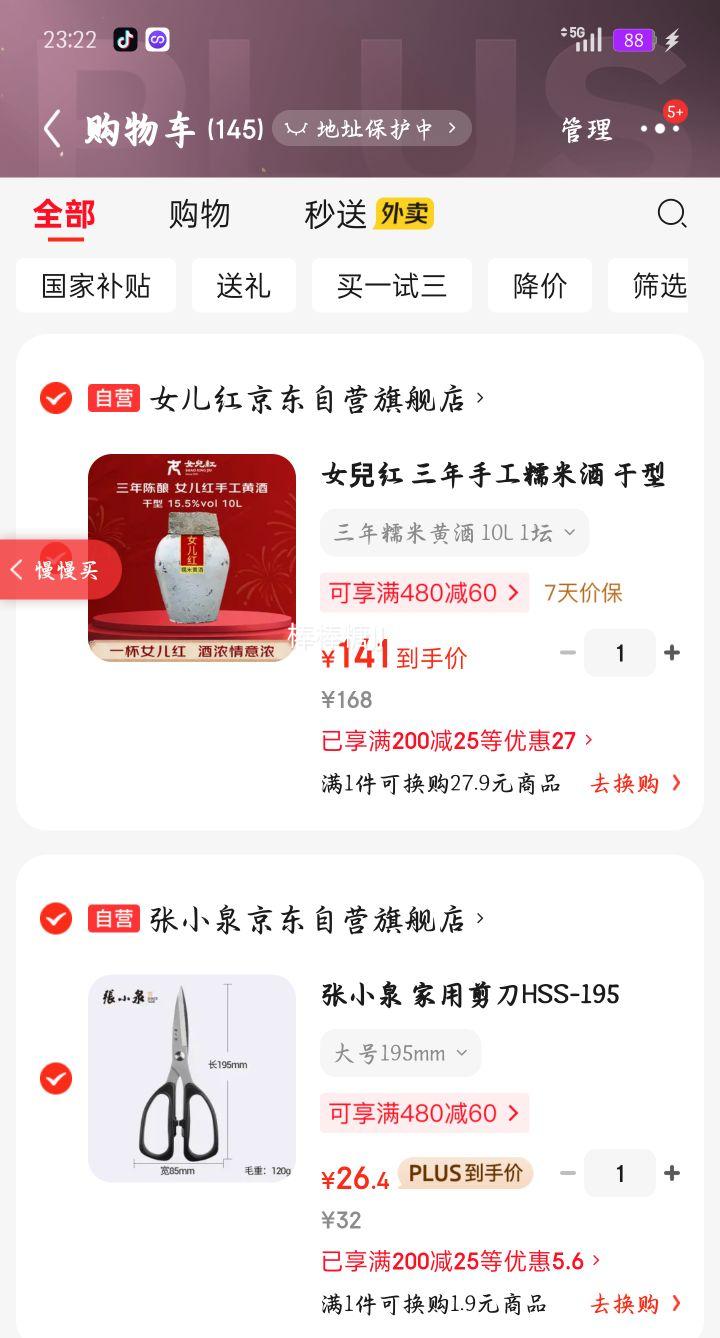Select the 降价 filter chip
This screenshot has height=1338, width=720.
[x=540, y=285]
